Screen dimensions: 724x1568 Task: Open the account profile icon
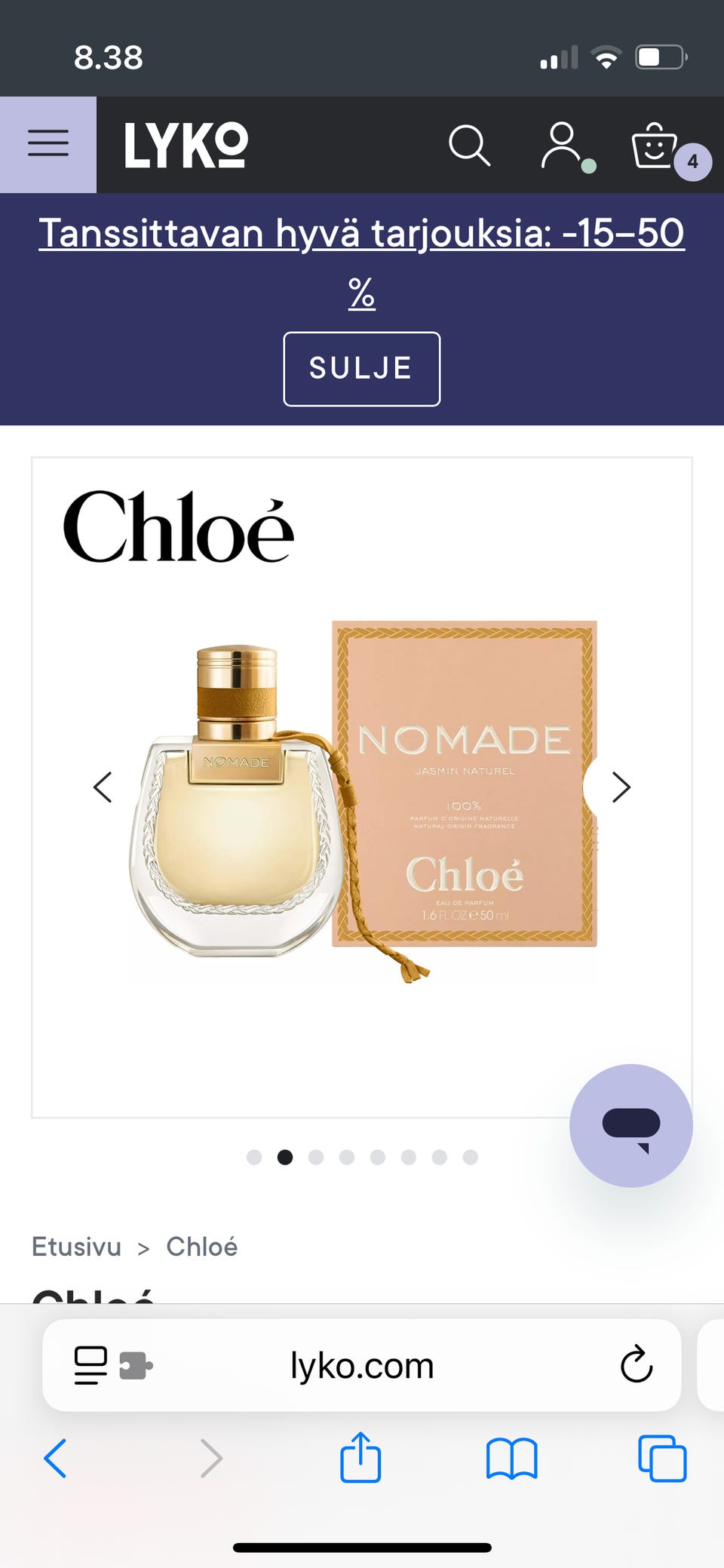562,145
